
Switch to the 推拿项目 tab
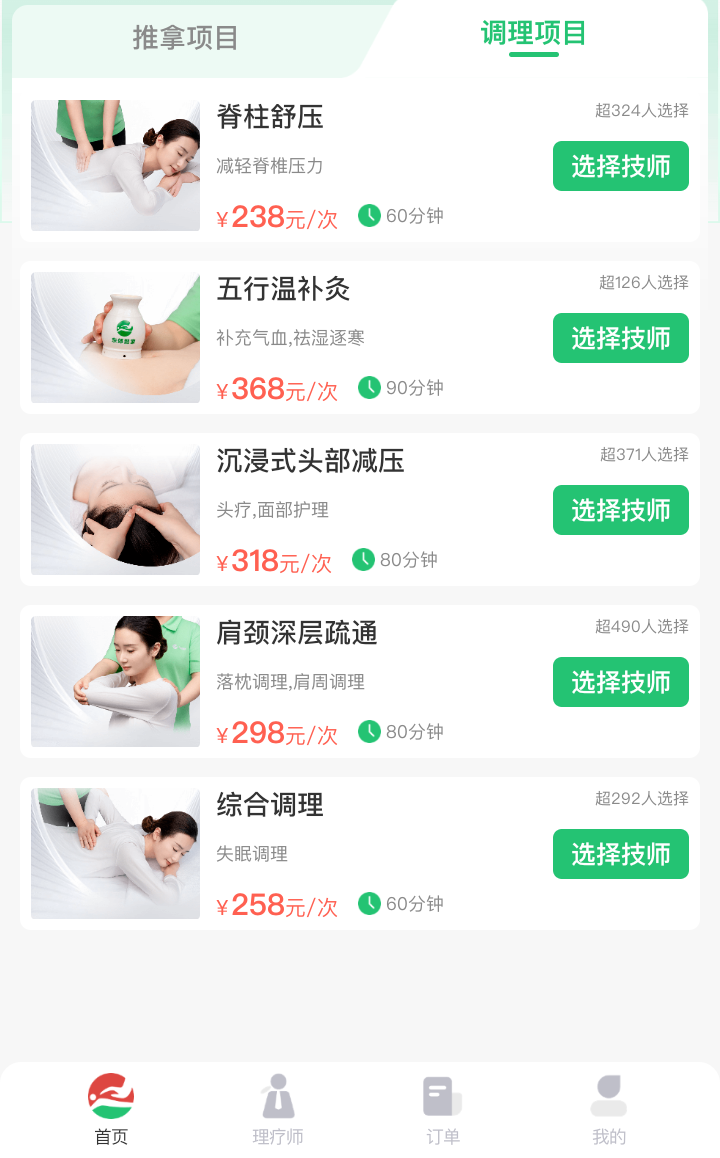click(185, 38)
